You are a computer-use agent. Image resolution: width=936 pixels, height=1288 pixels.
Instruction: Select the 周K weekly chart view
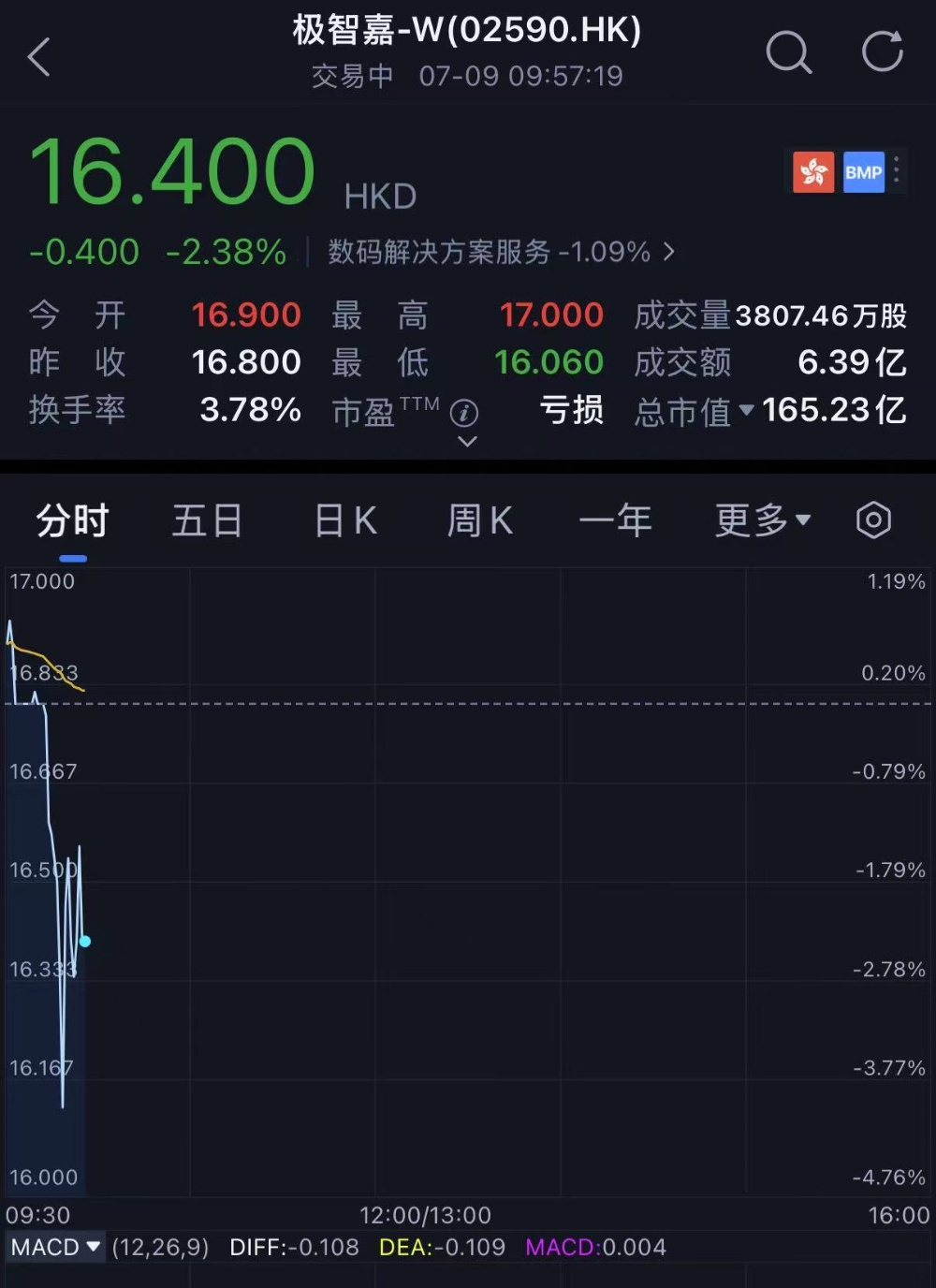point(479,520)
